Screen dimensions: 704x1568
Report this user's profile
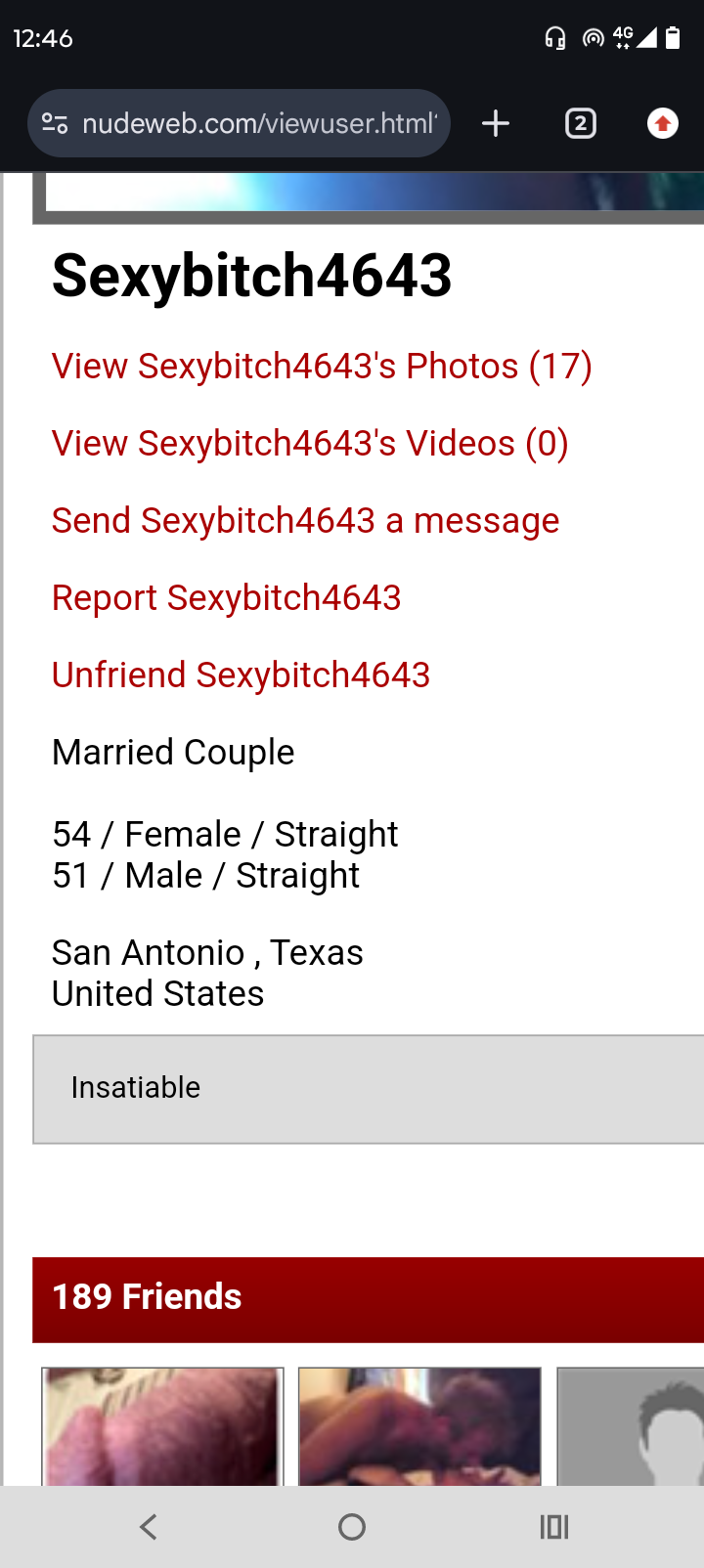pyautogui.click(x=226, y=598)
